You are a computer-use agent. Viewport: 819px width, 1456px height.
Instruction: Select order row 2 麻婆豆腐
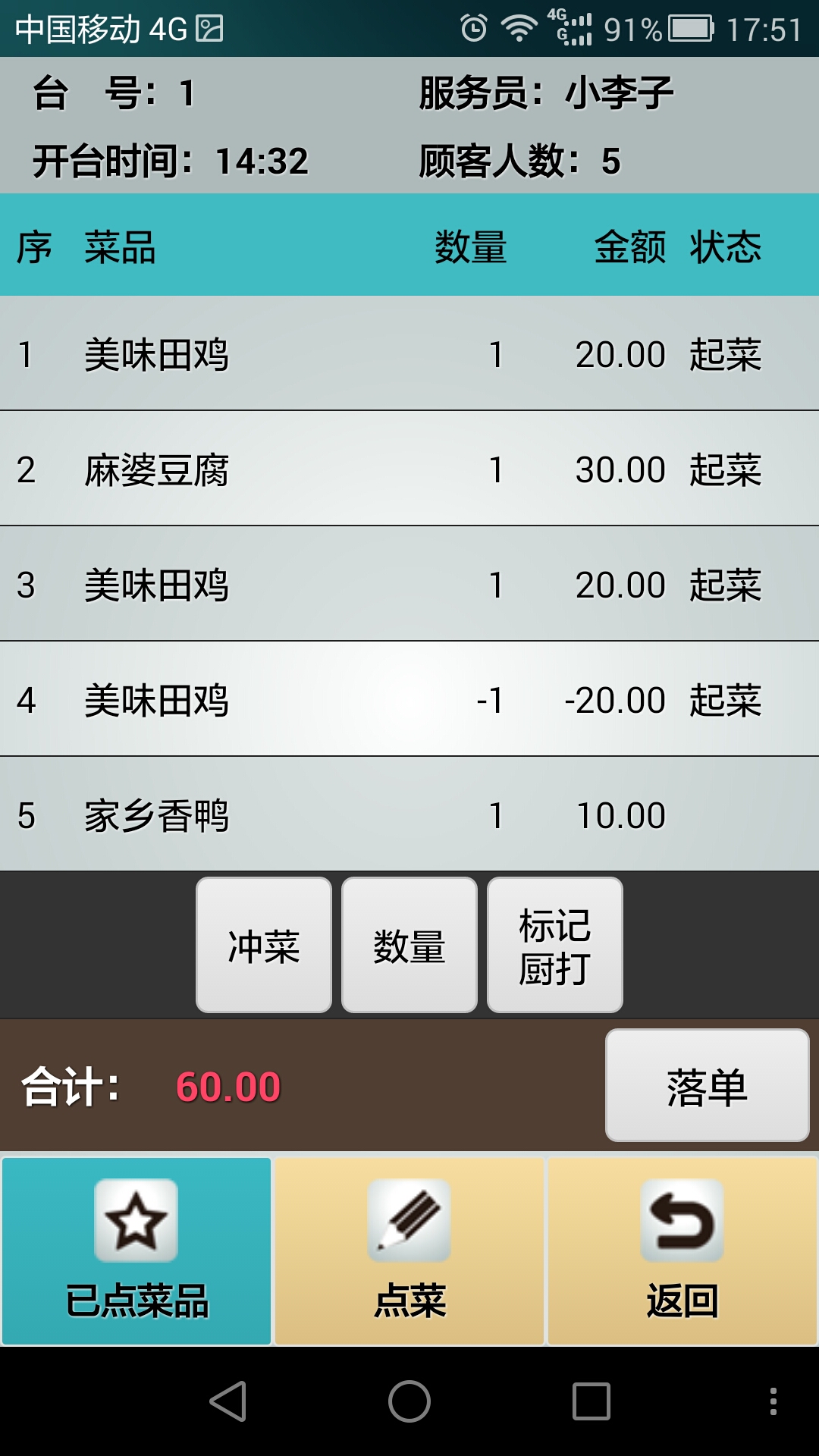click(x=409, y=469)
